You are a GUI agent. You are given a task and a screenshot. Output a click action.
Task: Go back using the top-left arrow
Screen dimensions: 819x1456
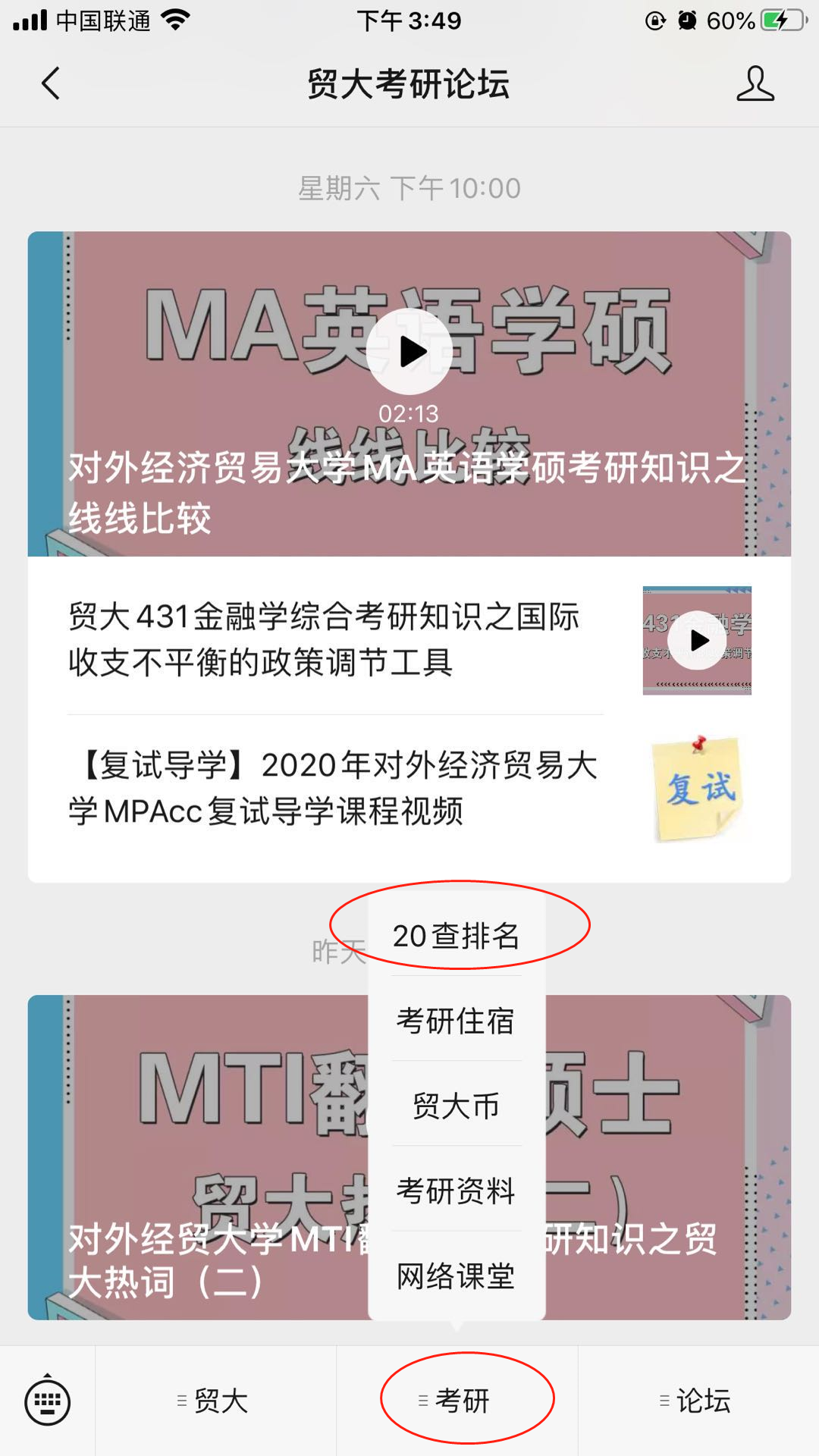[x=51, y=83]
